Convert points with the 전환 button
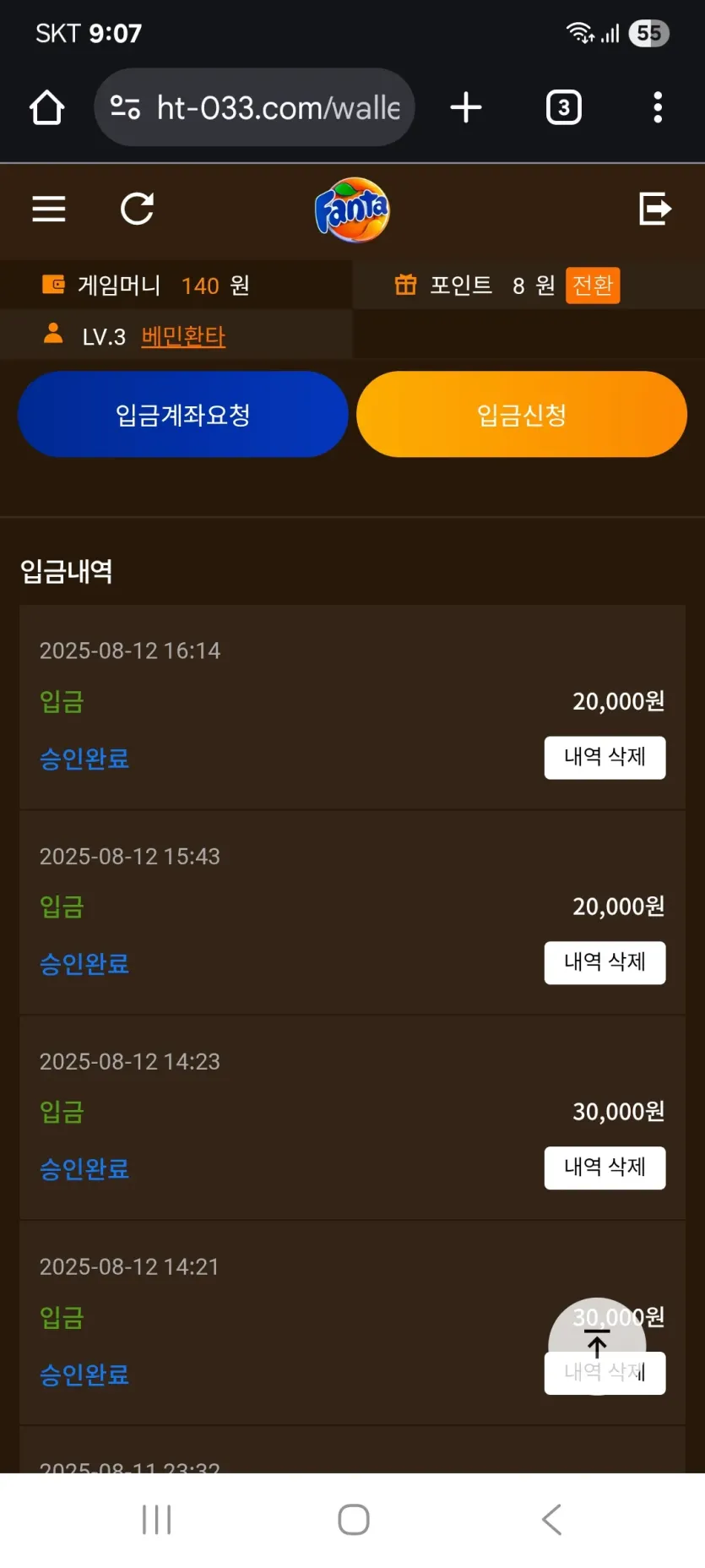 [592, 286]
